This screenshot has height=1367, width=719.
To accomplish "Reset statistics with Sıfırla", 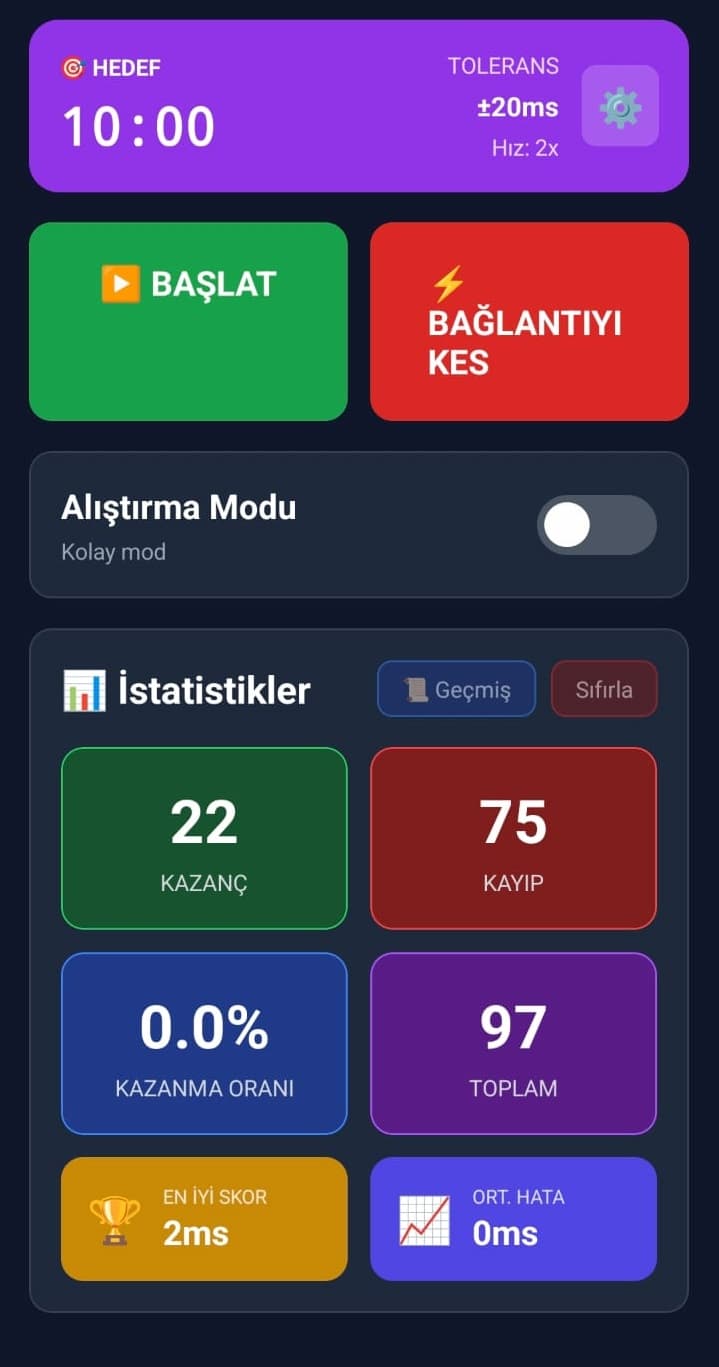I will point(604,689).
